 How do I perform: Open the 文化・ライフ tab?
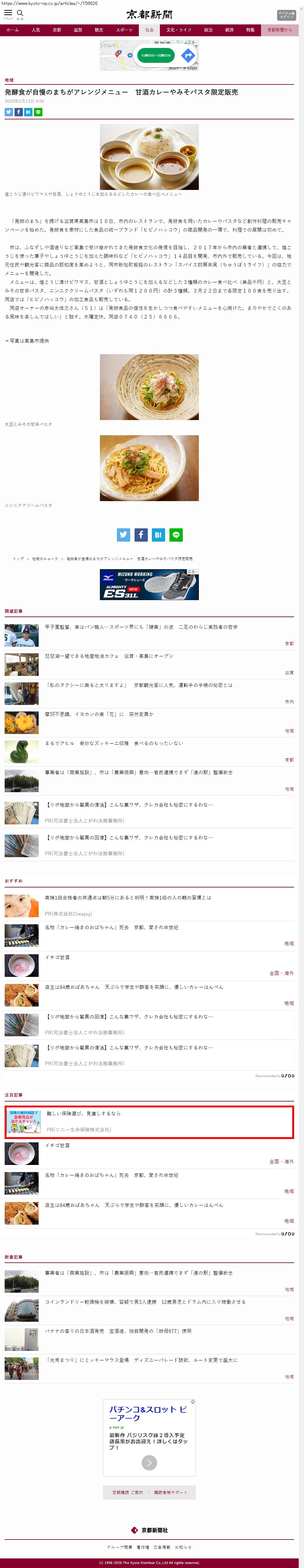(x=179, y=30)
